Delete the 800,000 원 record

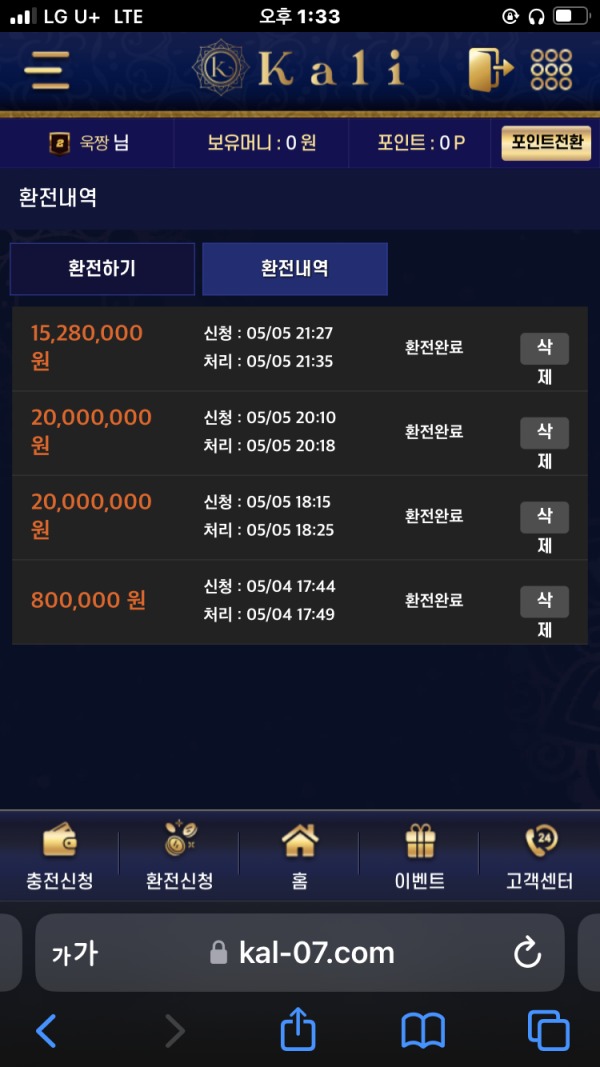[x=544, y=601]
